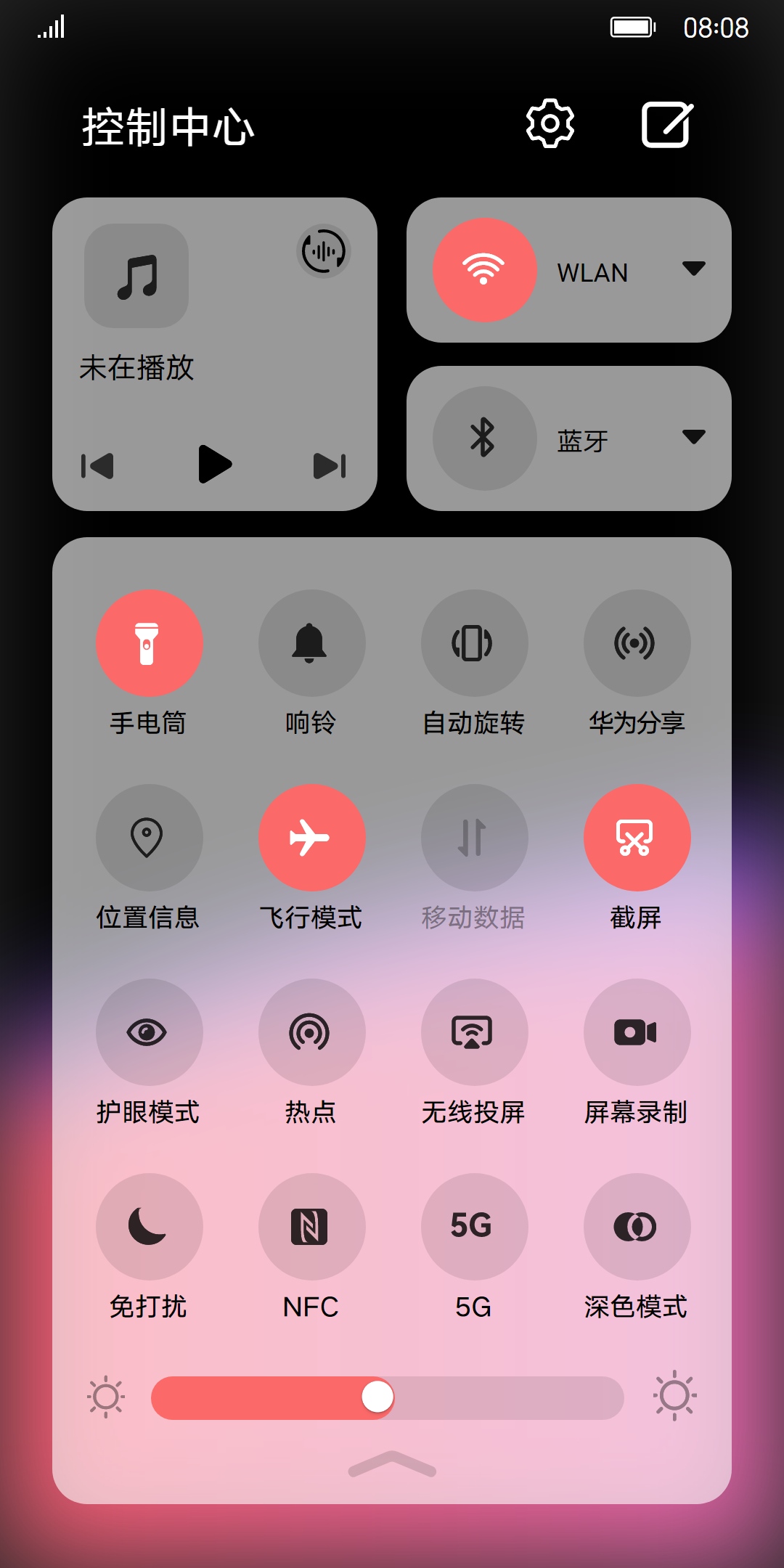
Task: Open the audio output switch icon
Action: 324,252
